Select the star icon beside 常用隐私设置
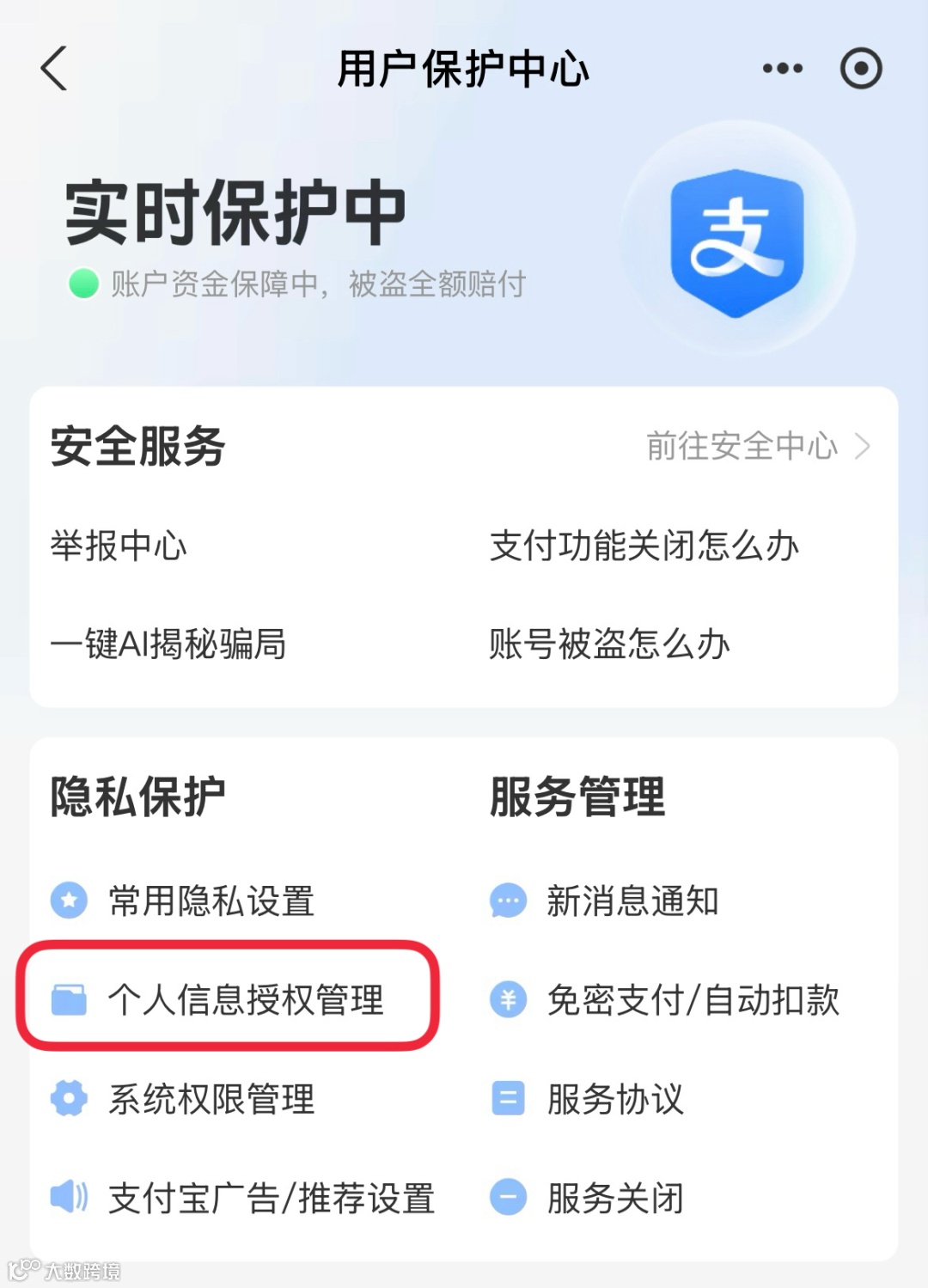This screenshot has height=1288, width=928. (x=70, y=901)
